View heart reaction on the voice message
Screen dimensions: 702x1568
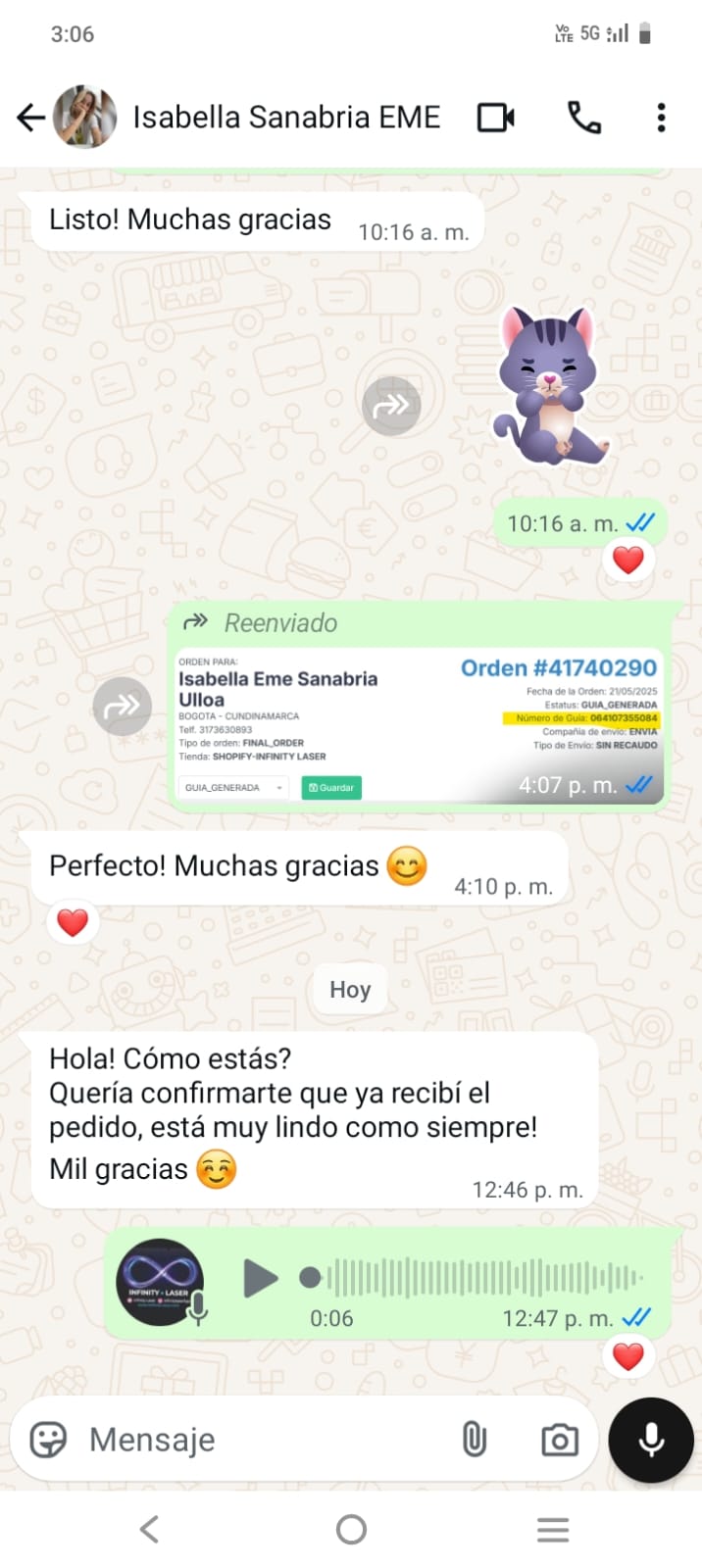pos(627,1356)
